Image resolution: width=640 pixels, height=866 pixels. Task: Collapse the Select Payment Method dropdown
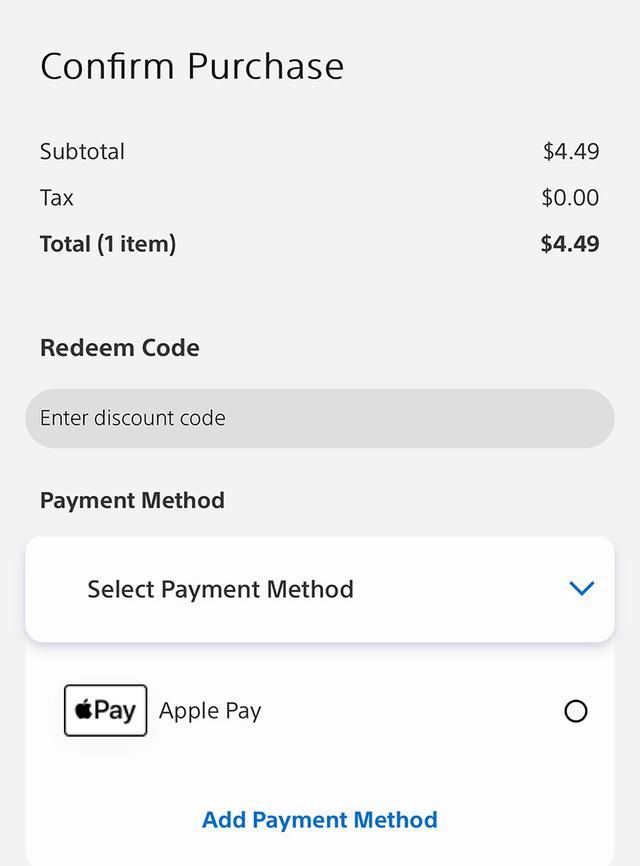point(581,589)
